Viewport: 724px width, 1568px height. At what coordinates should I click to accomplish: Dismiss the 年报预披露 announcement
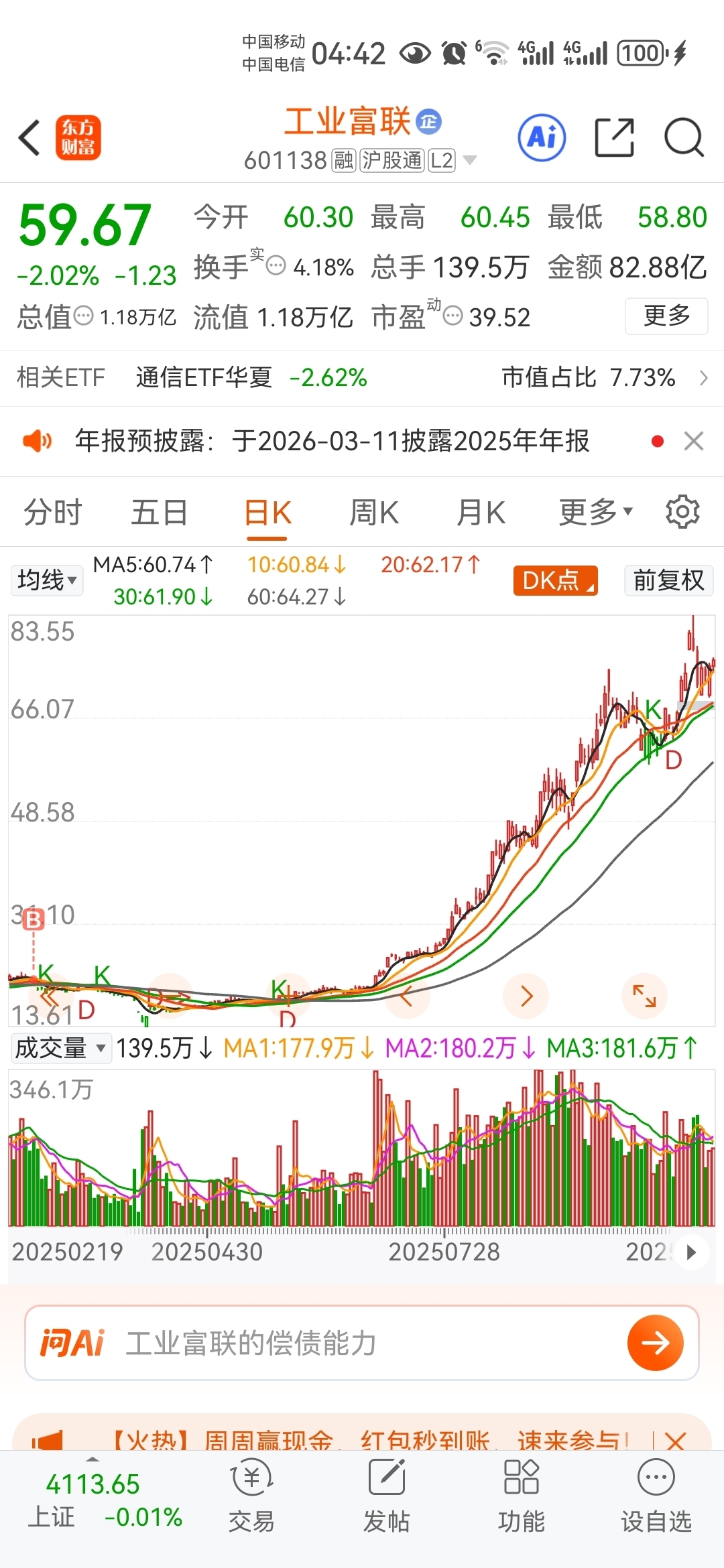pos(694,441)
